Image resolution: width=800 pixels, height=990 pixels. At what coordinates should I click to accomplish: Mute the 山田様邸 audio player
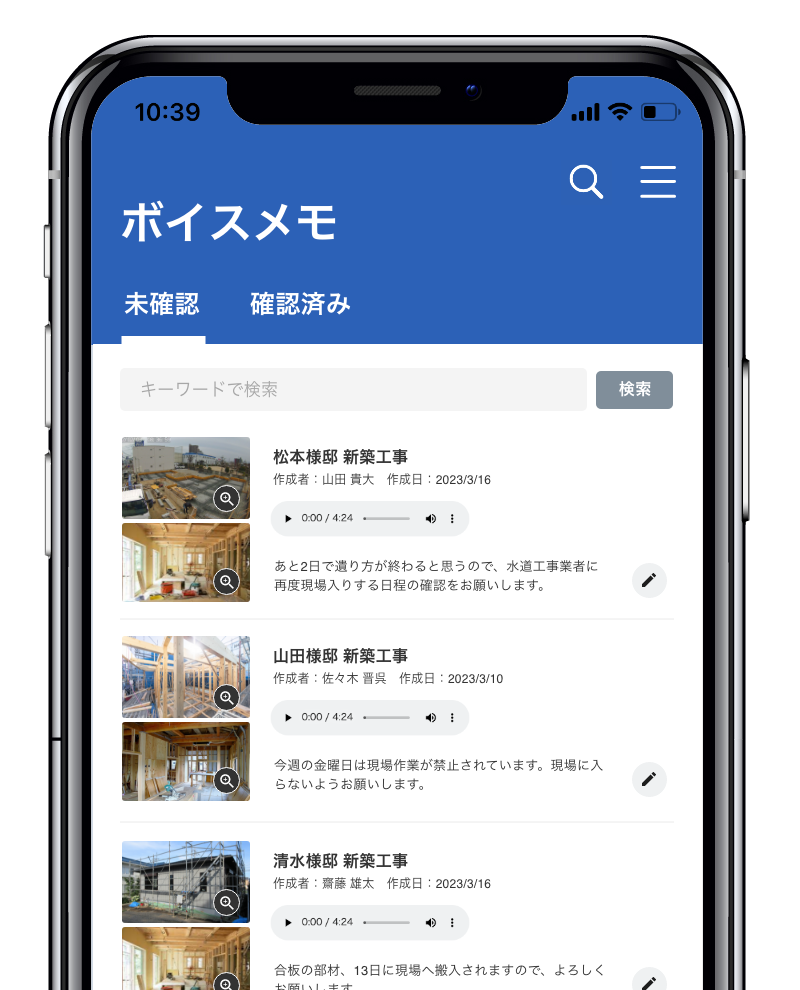coord(431,717)
